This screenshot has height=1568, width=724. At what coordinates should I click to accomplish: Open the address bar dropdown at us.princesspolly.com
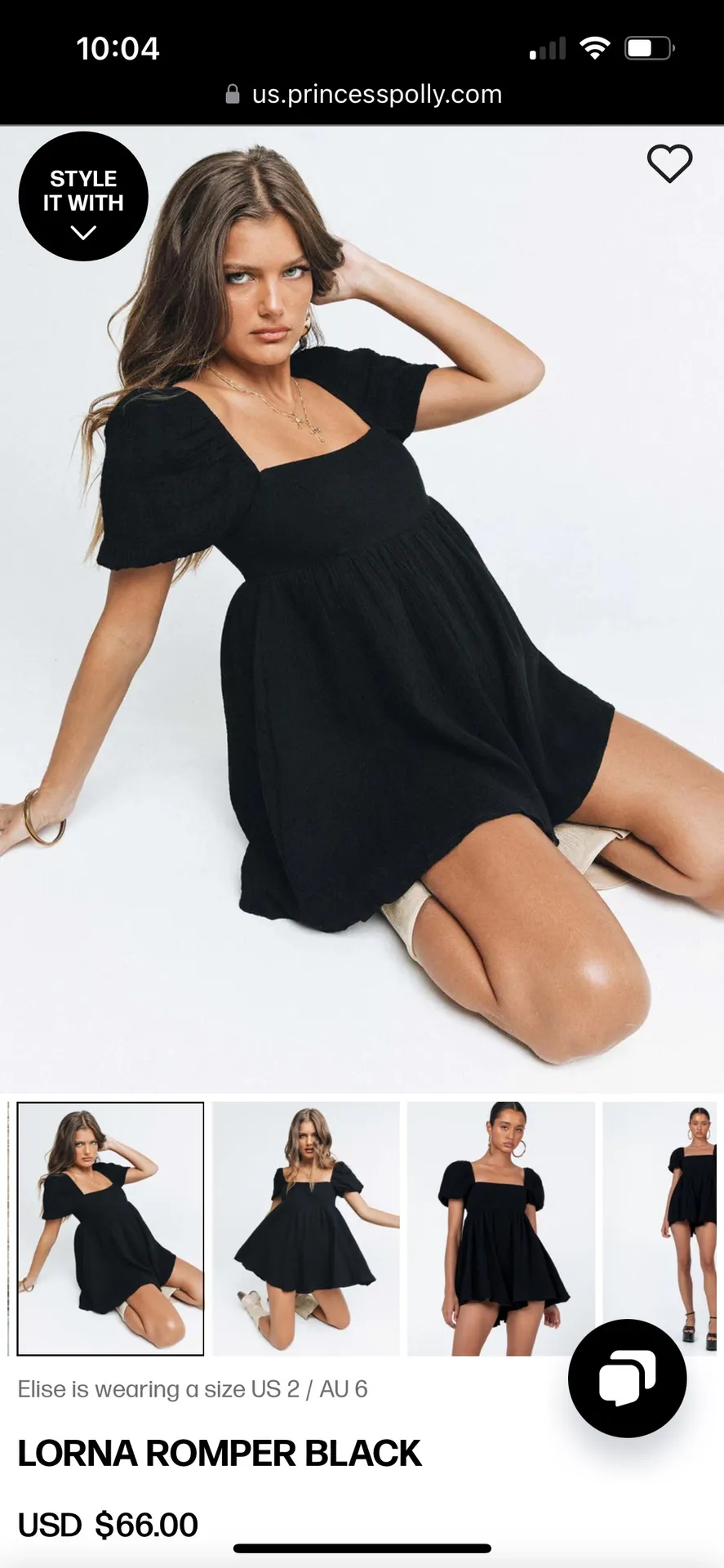click(x=375, y=93)
